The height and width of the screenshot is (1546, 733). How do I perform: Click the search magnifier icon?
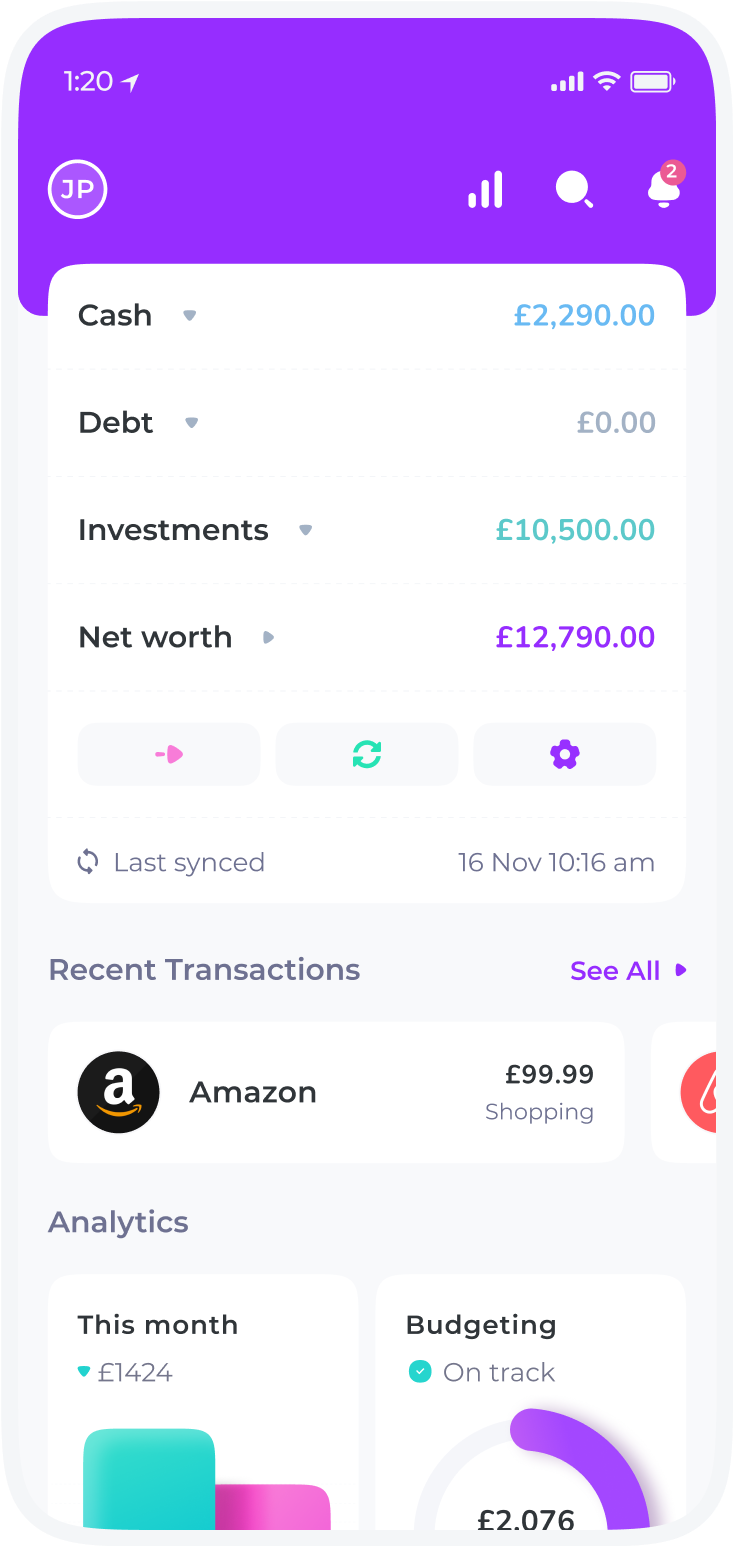pos(575,189)
